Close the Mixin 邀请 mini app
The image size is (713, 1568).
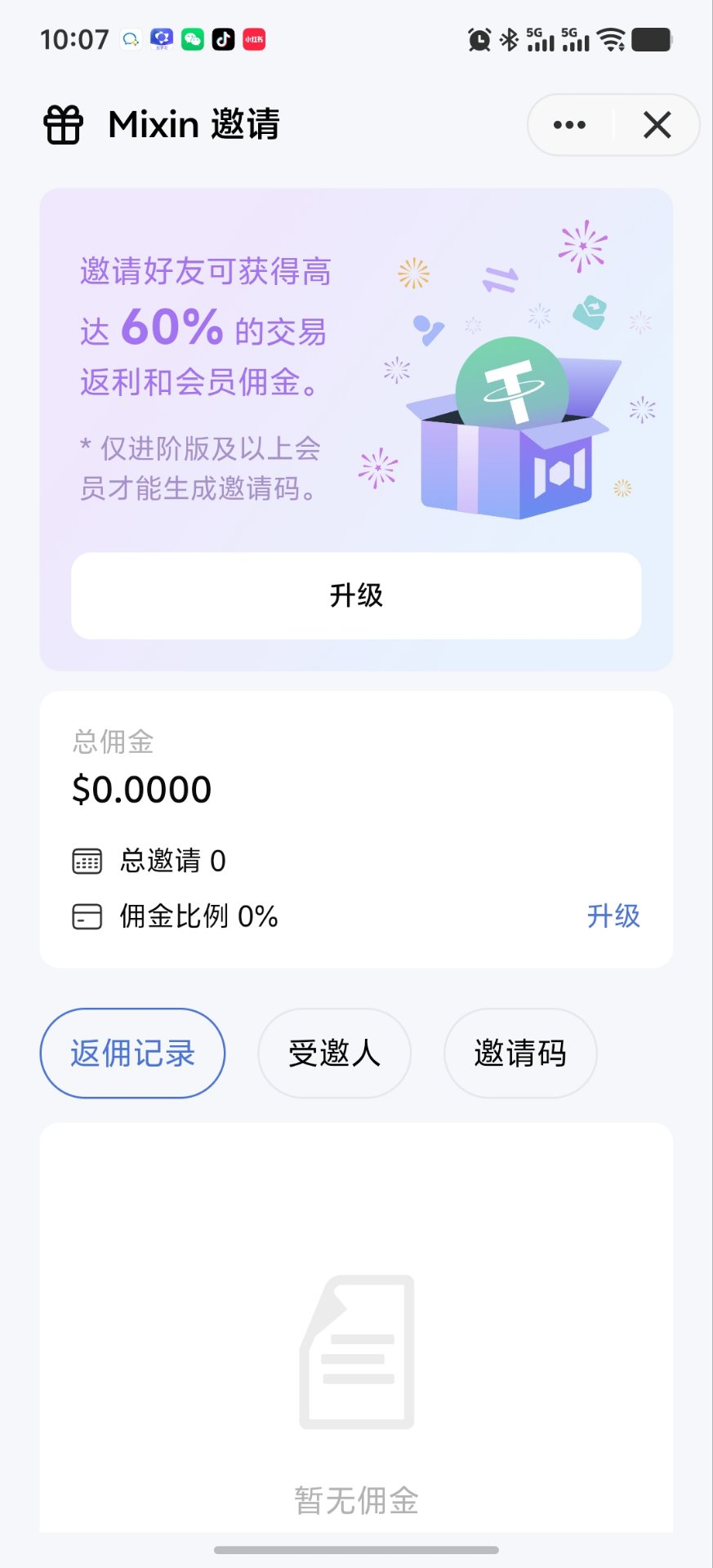pos(657,125)
